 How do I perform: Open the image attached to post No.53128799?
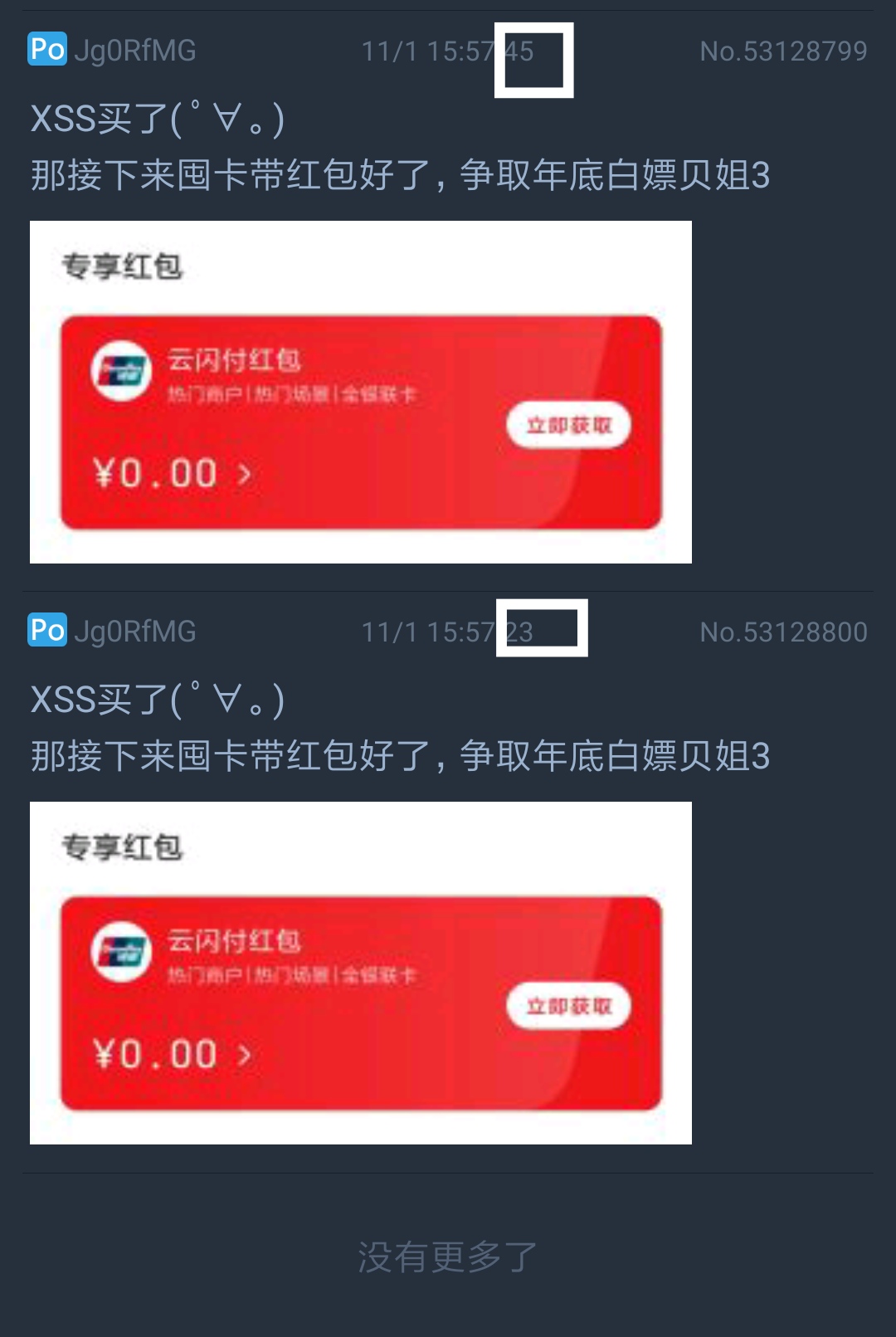(x=360, y=392)
